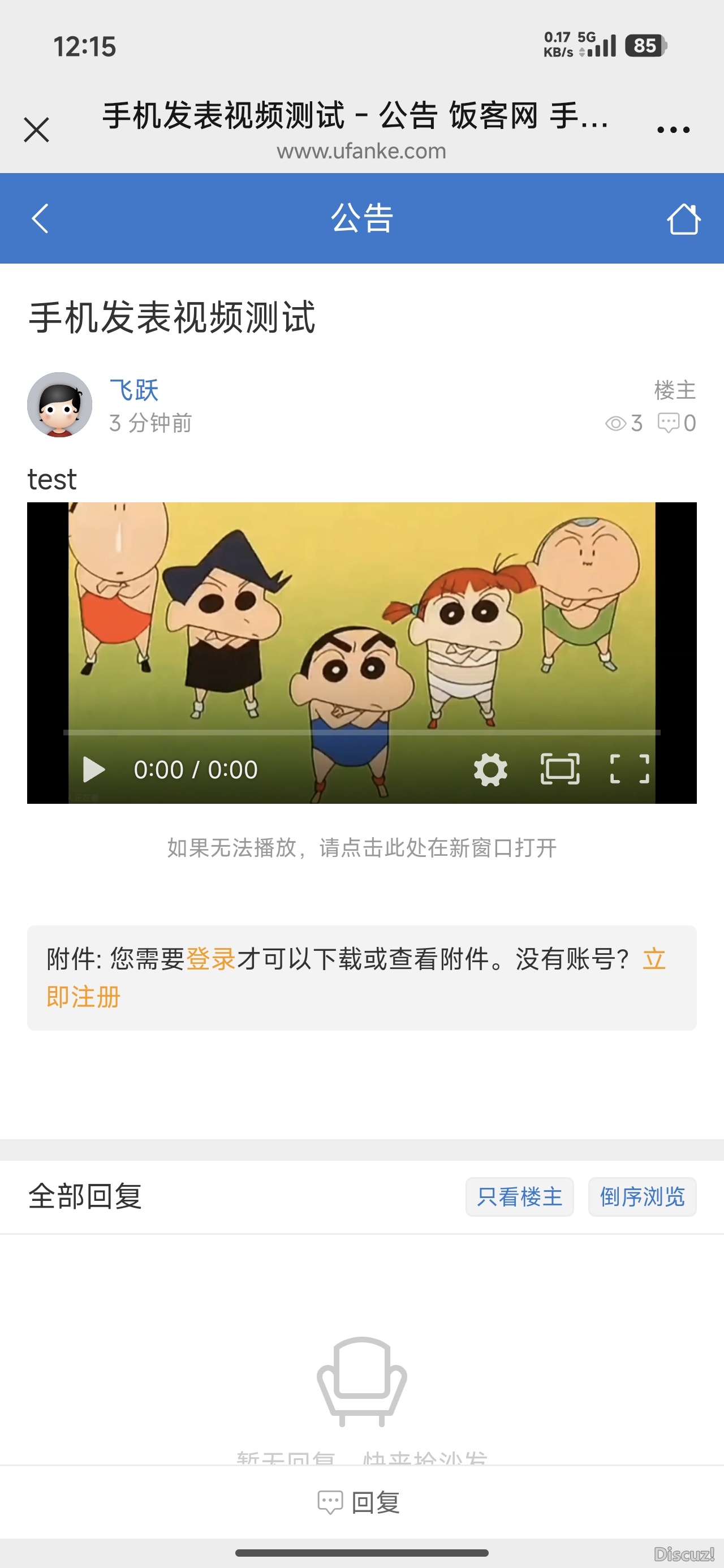Enable 只看楼主 filter mode
This screenshot has height=1568, width=724.
tap(519, 1196)
